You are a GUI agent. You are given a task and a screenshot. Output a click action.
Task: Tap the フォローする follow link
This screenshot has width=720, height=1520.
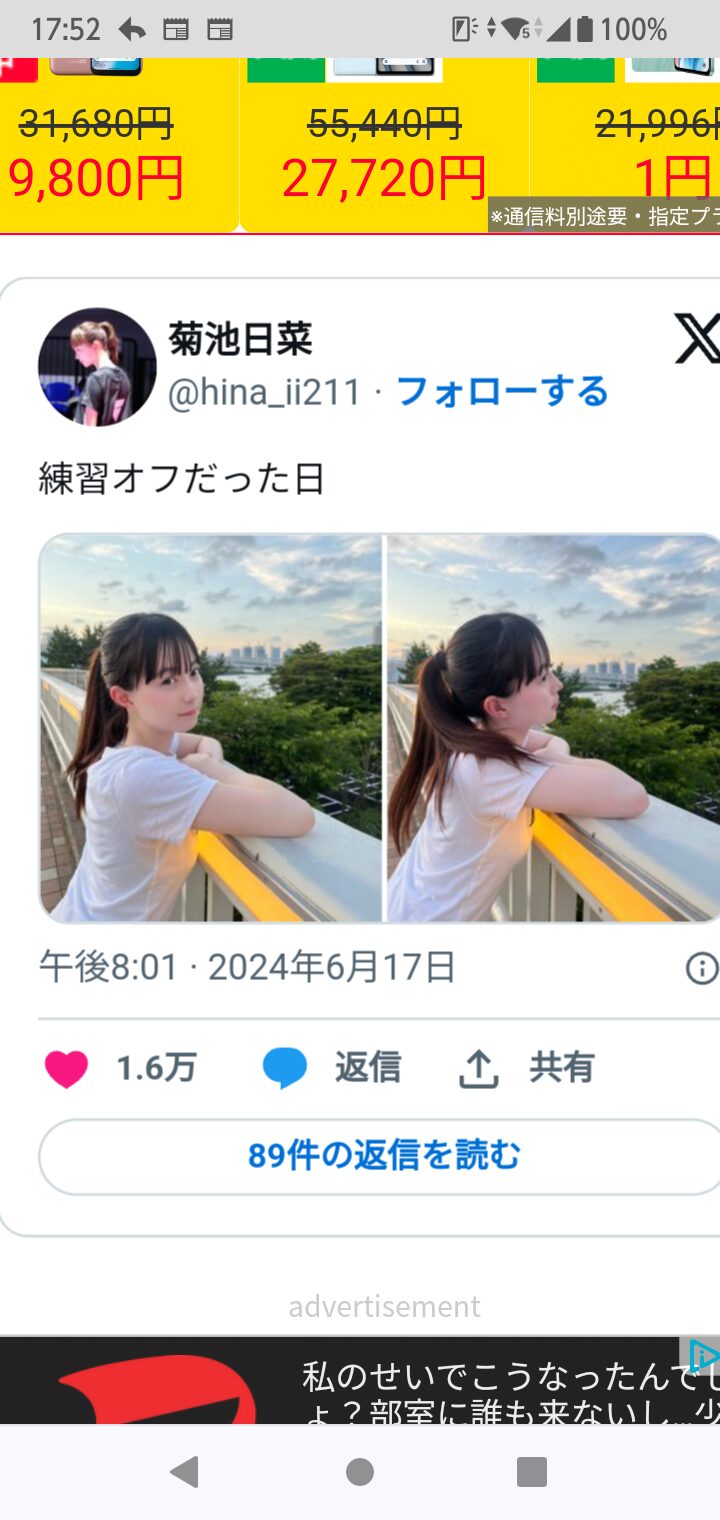[502, 391]
